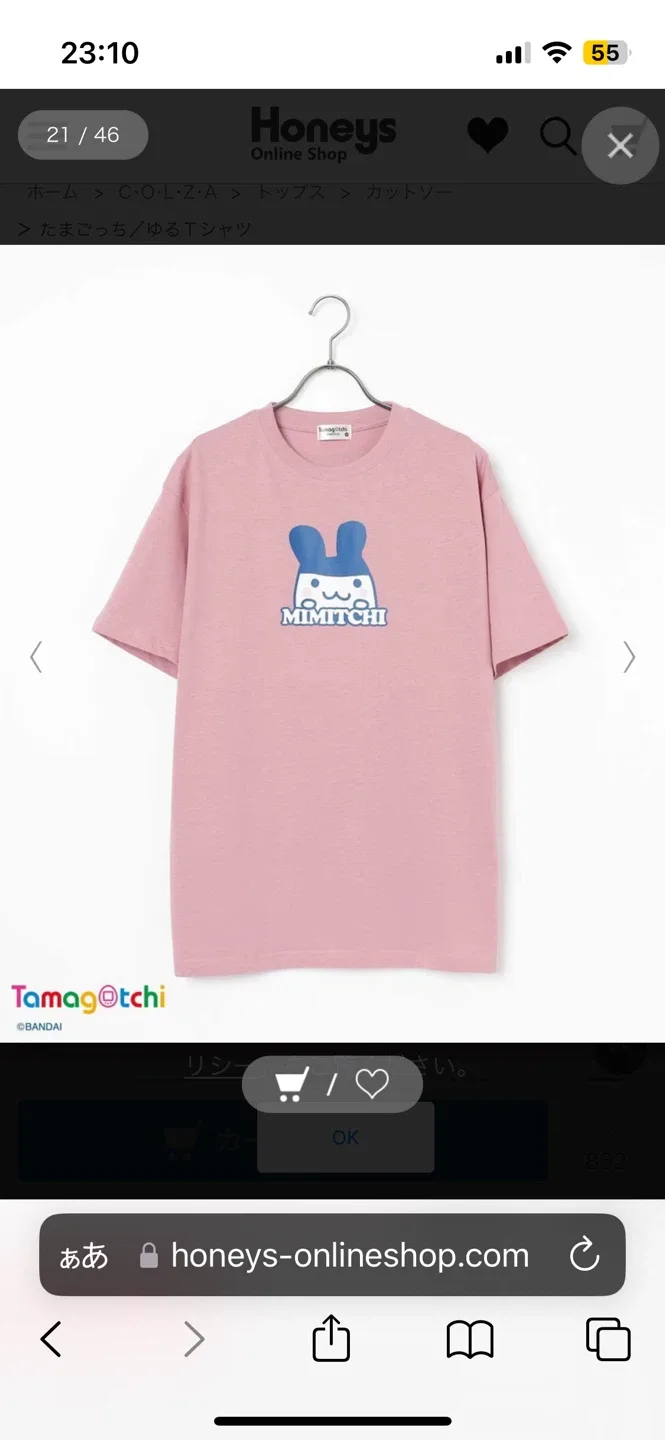
Task: Close the image viewer overlay
Action: (620, 146)
